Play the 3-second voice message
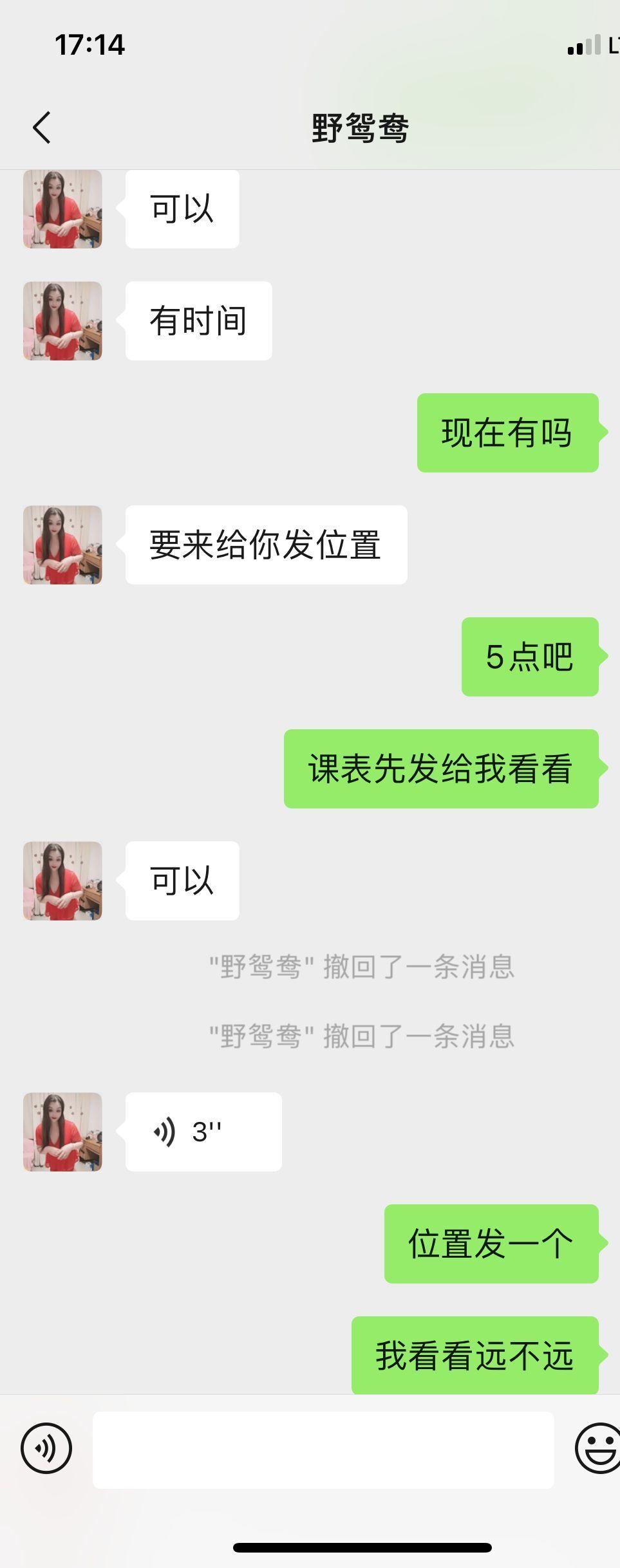620x1568 pixels. [203, 1131]
